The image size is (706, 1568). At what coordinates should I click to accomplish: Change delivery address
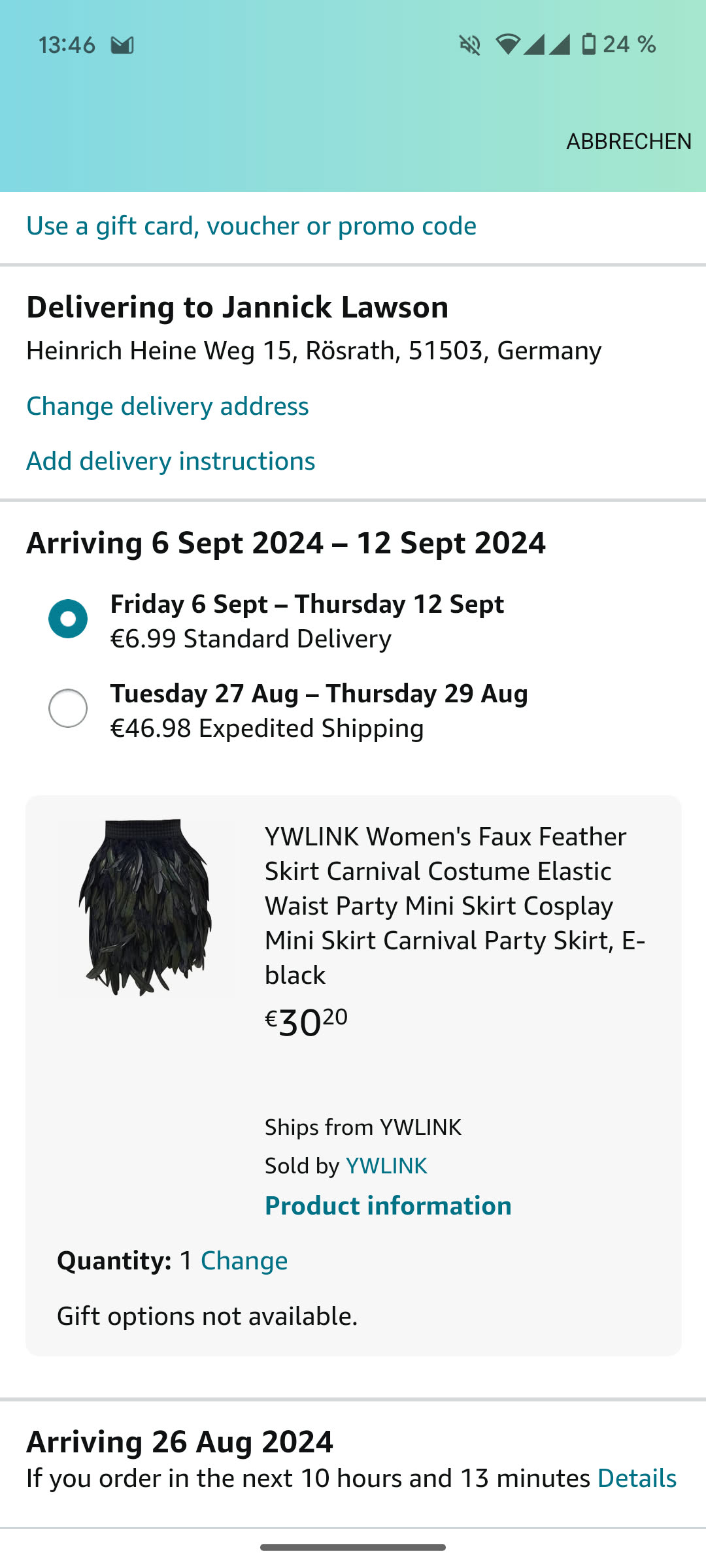[x=167, y=406]
